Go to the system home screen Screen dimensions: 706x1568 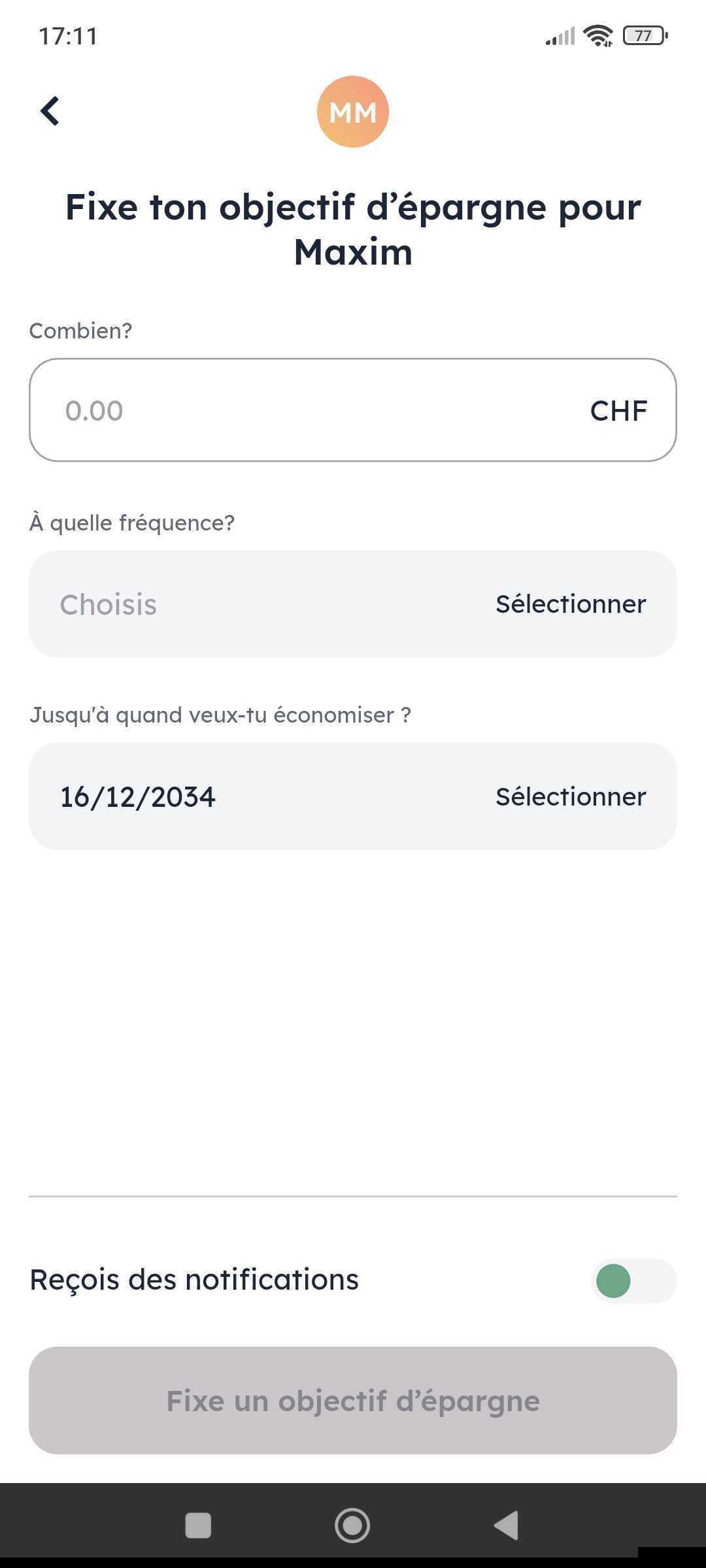click(x=352, y=1526)
